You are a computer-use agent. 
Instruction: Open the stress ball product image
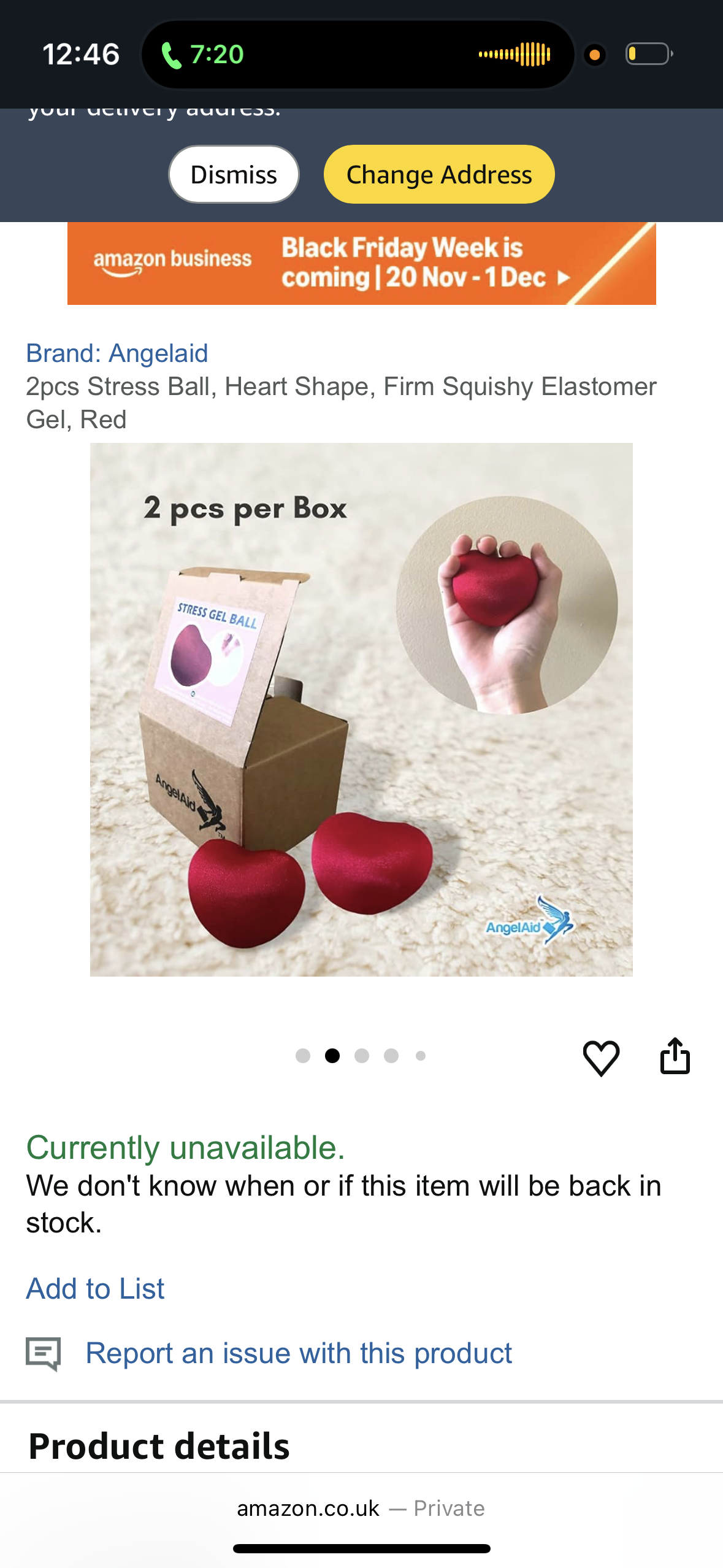[361, 709]
